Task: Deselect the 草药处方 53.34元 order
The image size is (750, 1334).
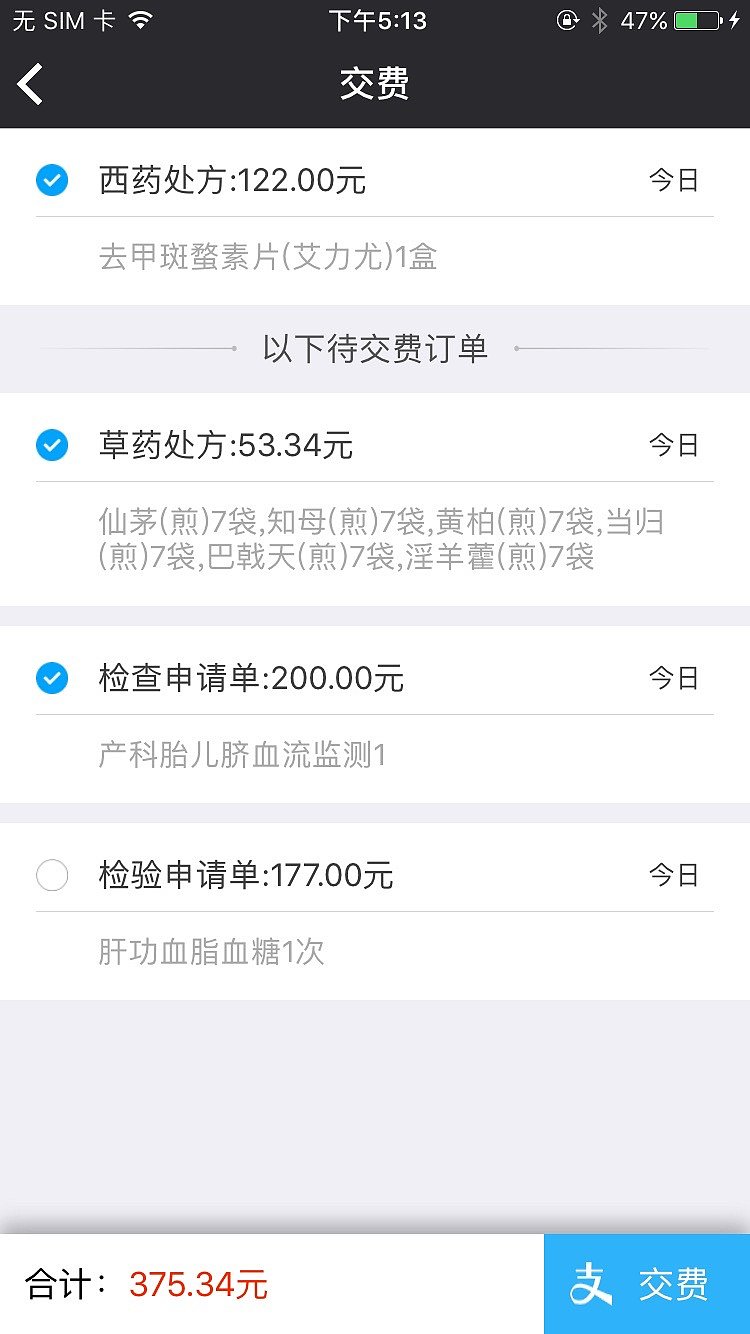Action: (x=52, y=445)
